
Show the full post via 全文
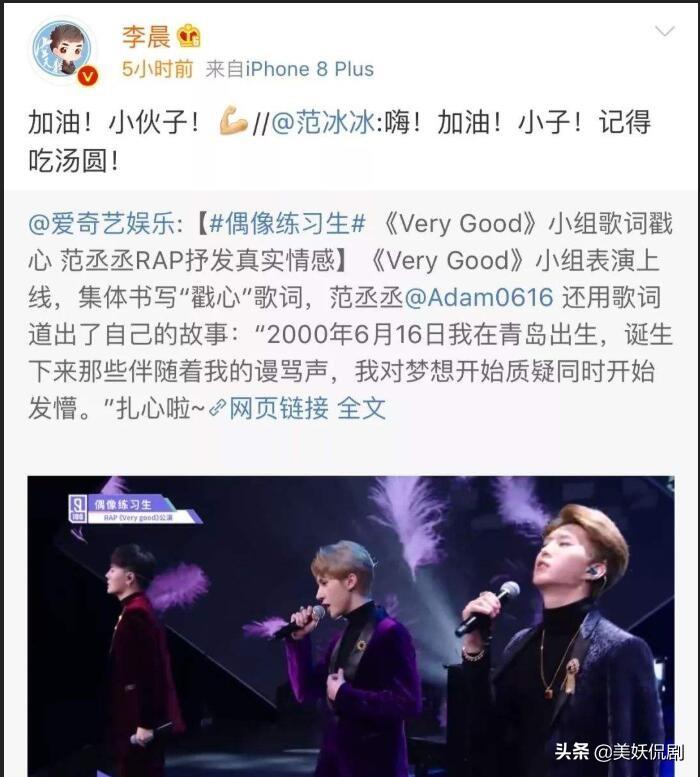coord(361,408)
